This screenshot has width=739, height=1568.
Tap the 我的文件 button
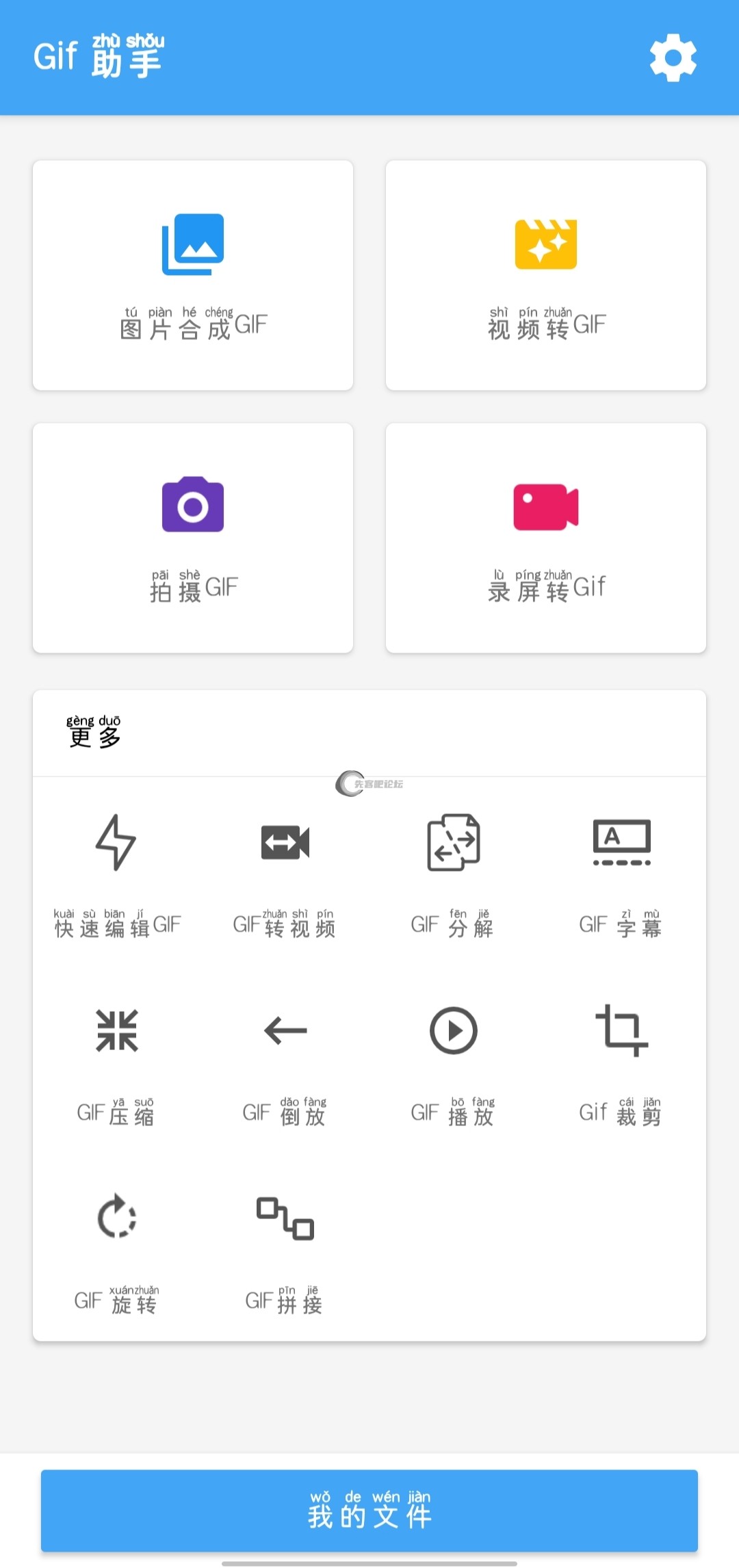pyautogui.click(x=369, y=1511)
